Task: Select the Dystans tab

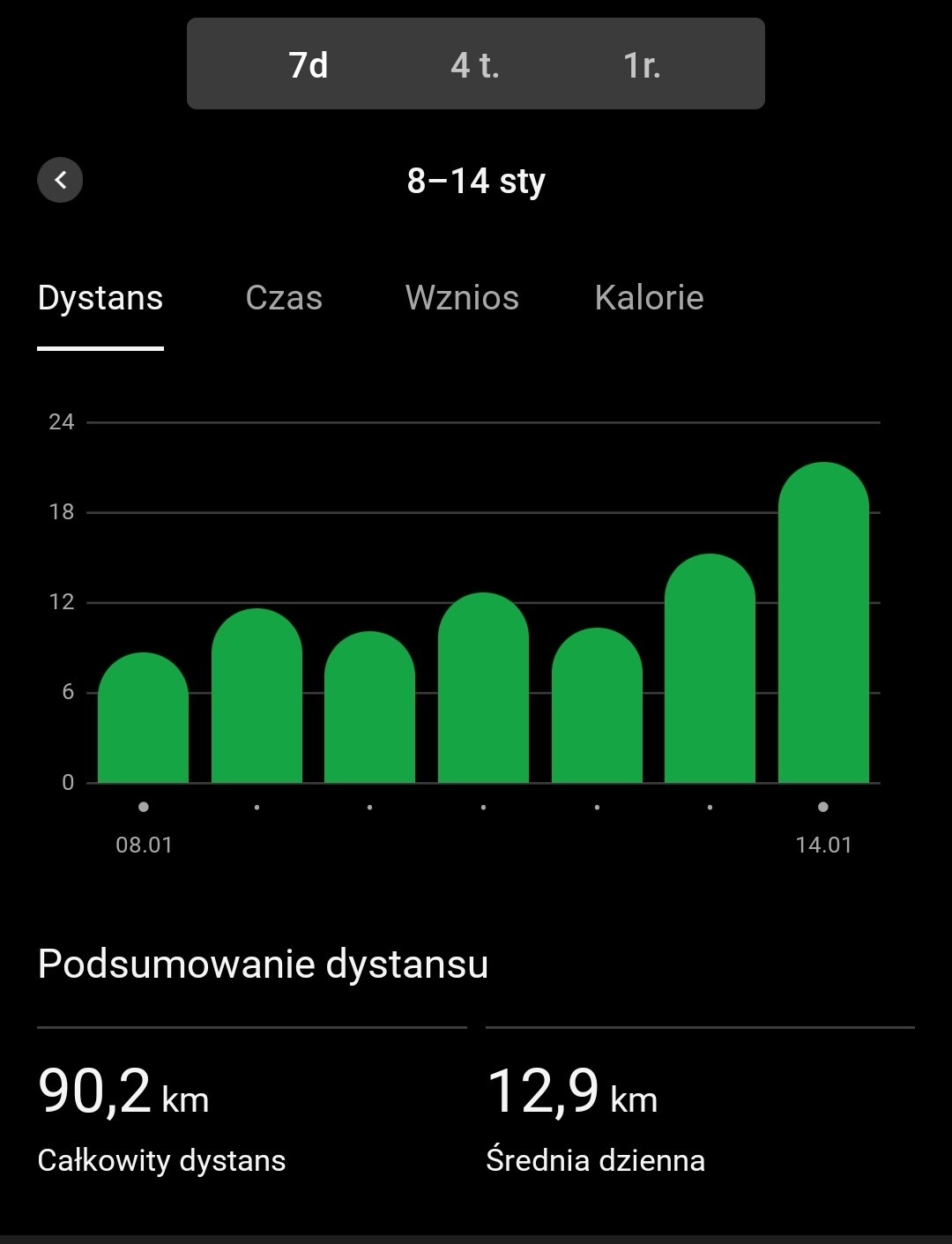Action: [x=100, y=298]
